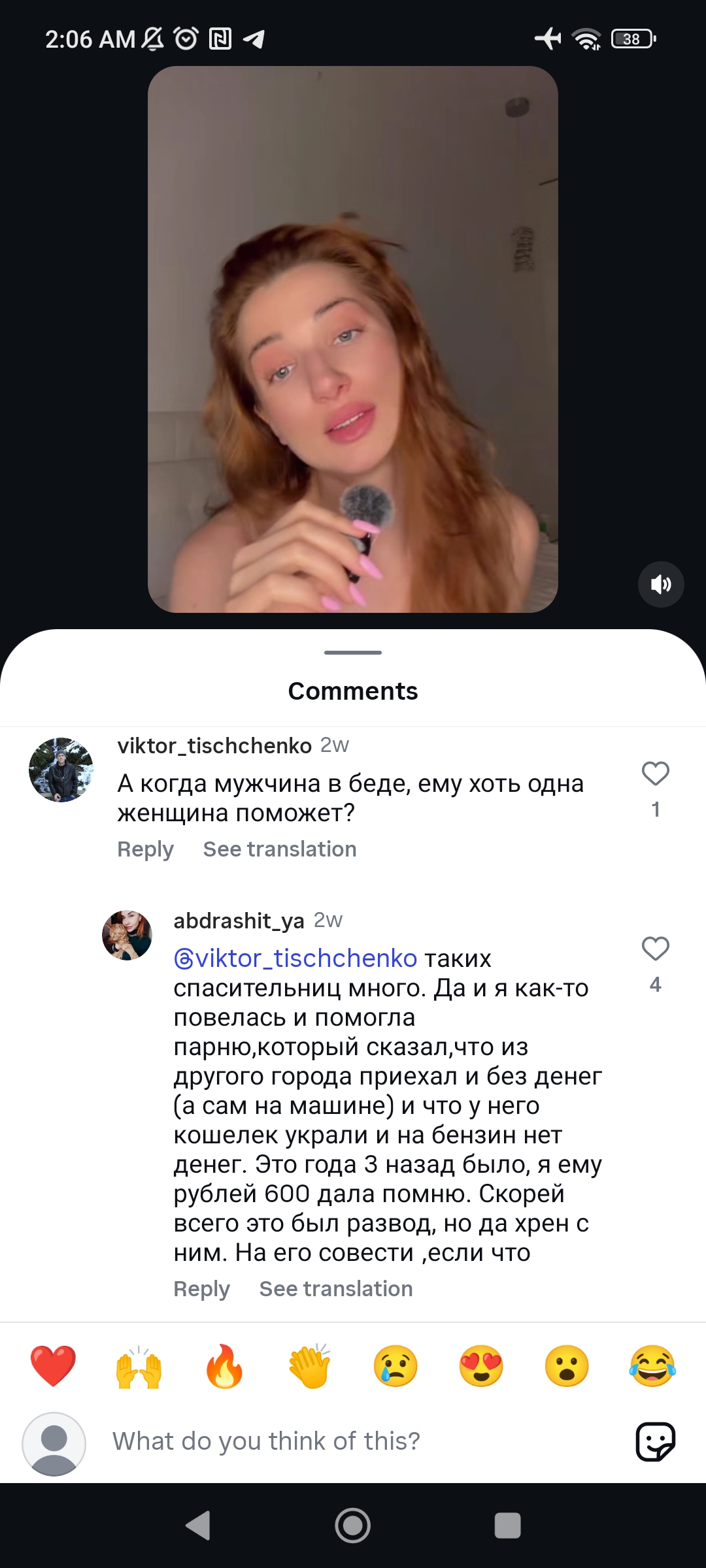Open the @viktor_tischchenko mention link
Screen dimensions: 706x1568
click(295, 958)
